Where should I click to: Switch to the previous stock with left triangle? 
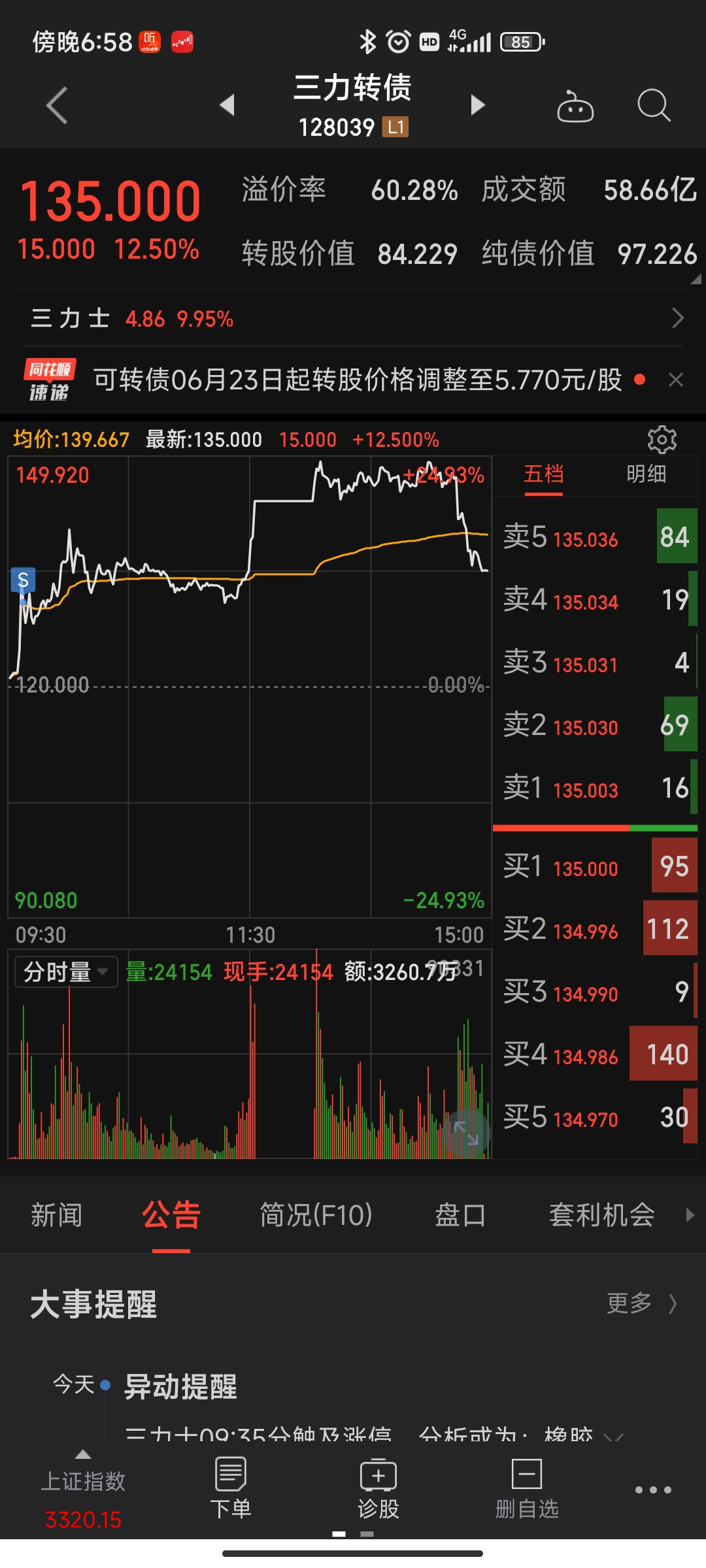[227, 105]
